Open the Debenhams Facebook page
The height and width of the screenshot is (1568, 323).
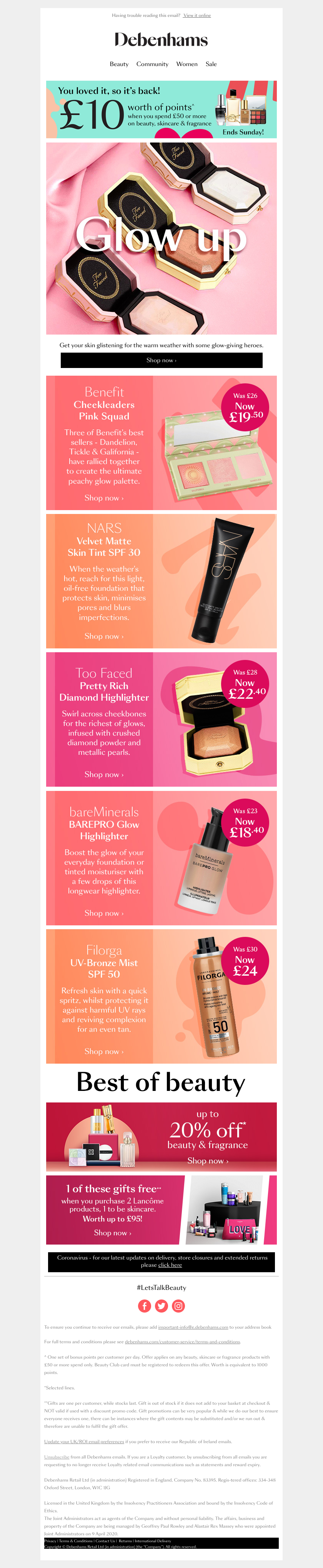coord(145,1306)
